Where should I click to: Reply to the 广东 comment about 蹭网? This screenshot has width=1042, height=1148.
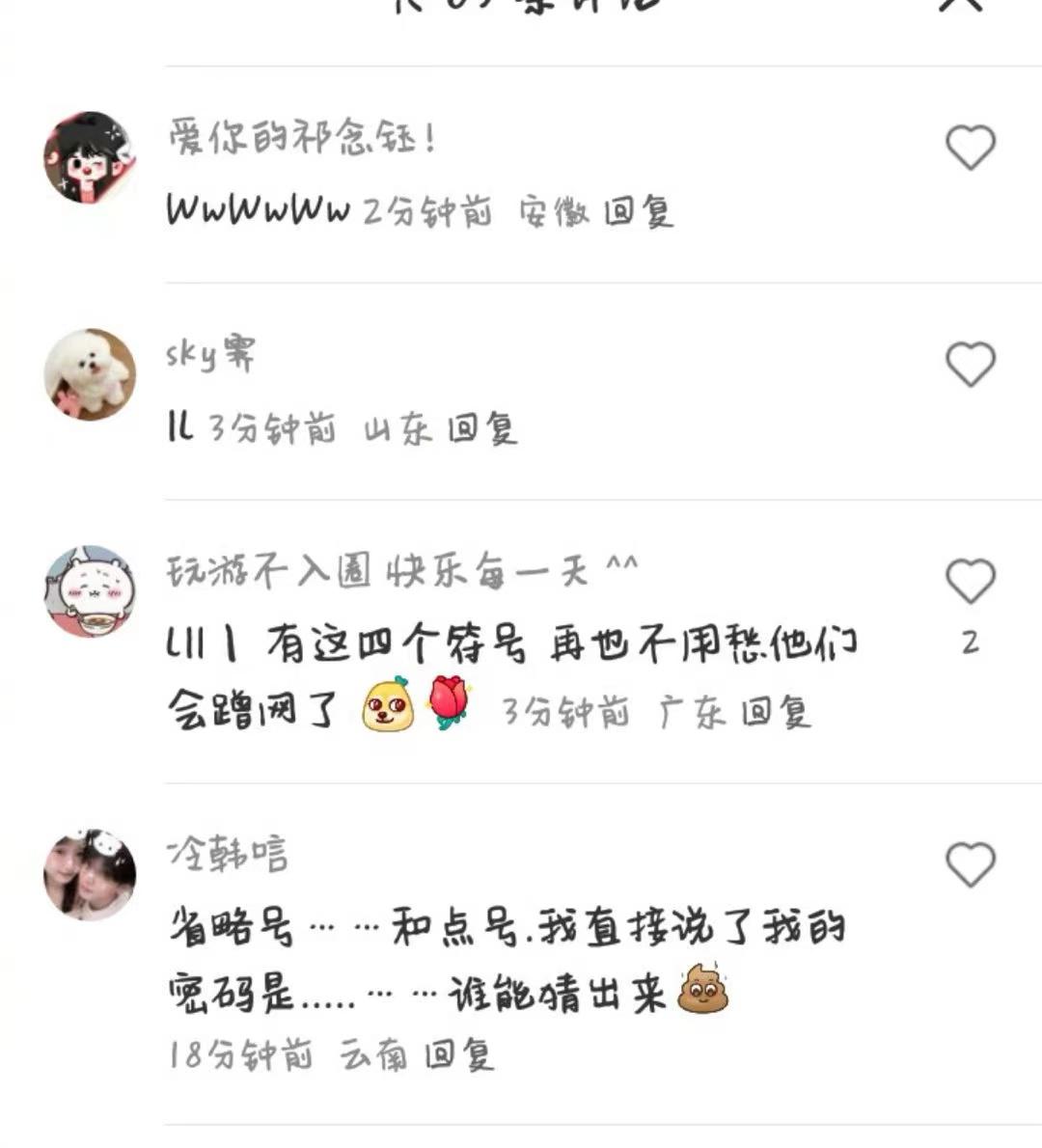coord(776,713)
